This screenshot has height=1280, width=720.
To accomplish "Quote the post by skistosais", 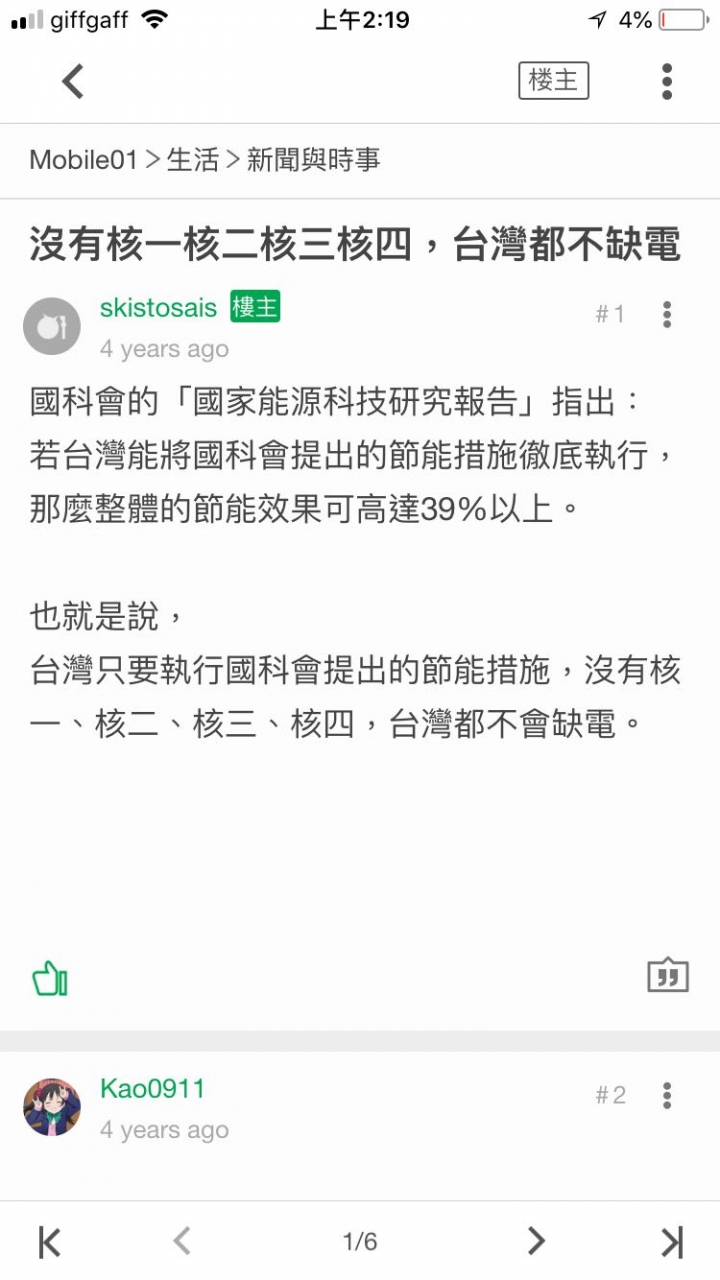I will point(668,975).
